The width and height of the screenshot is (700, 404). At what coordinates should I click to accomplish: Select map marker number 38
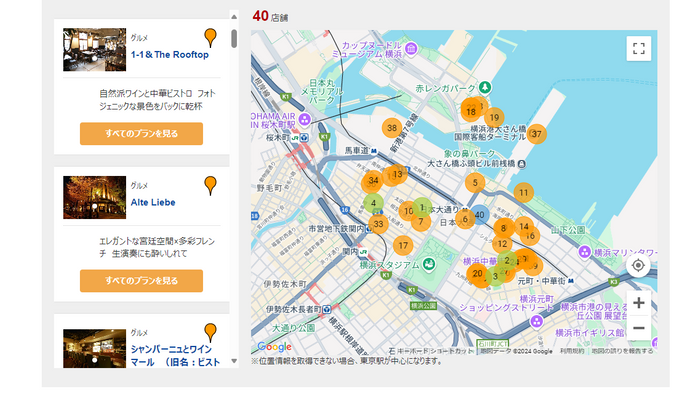392,128
